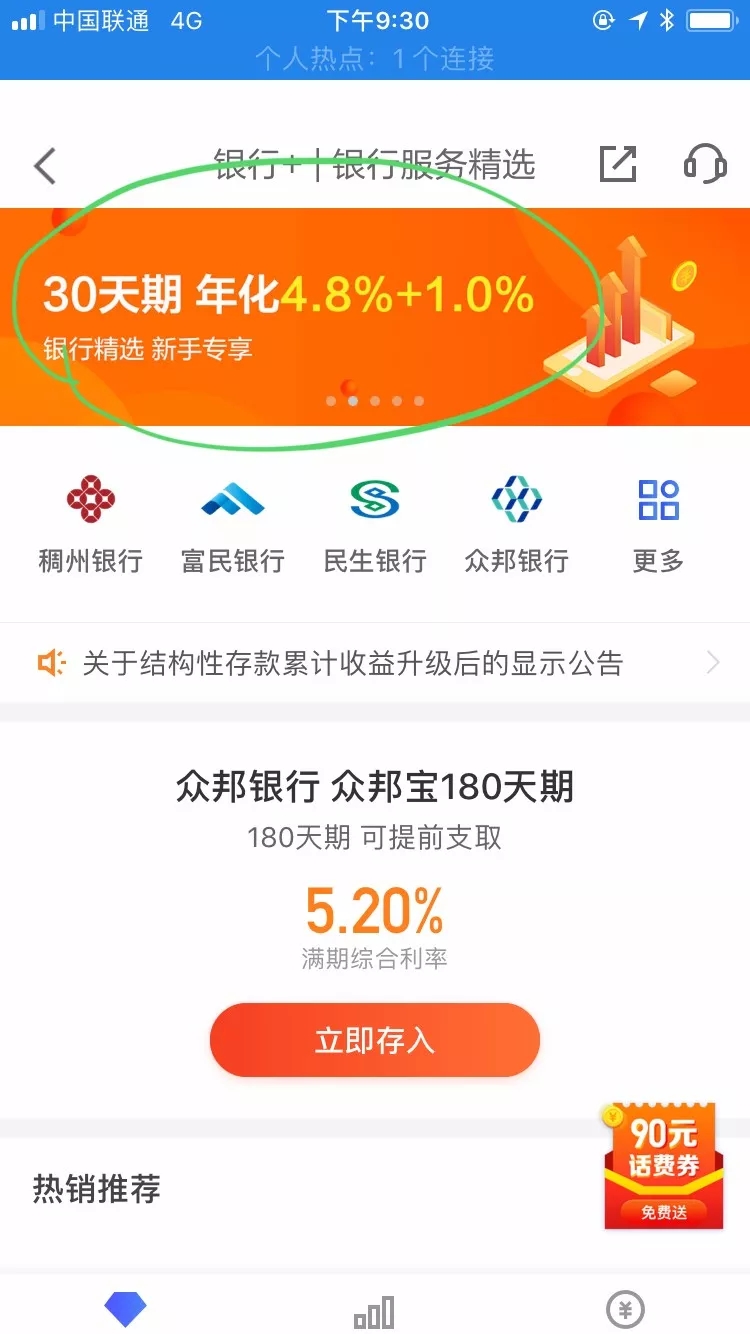Show 更多 banks
The width and height of the screenshot is (750, 1334).
pyautogui.click(x=659, y=525)
